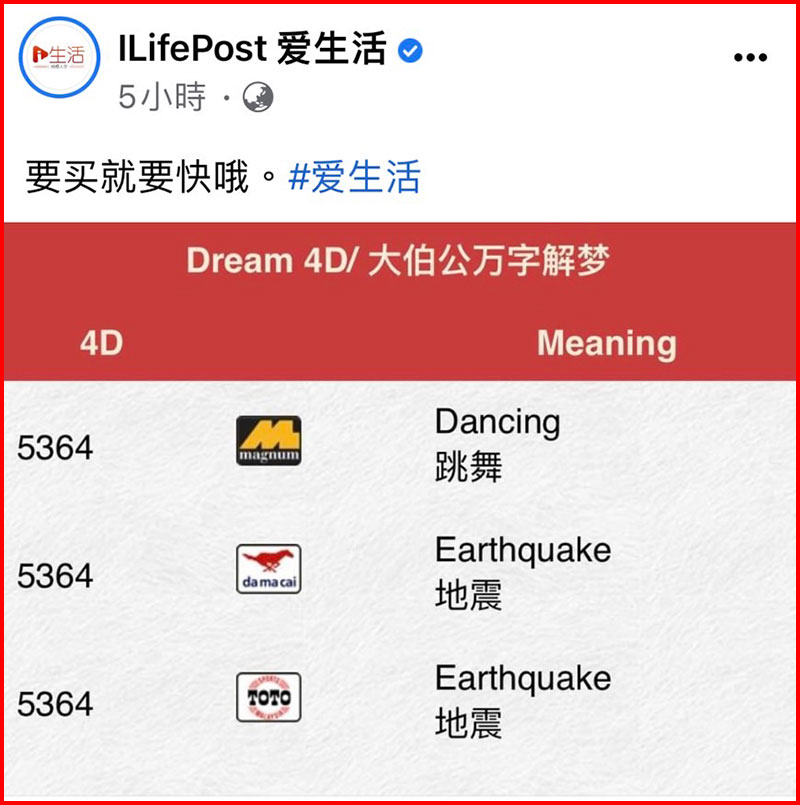Visit the ILifePost 爱生活 page name

[252, 49]
